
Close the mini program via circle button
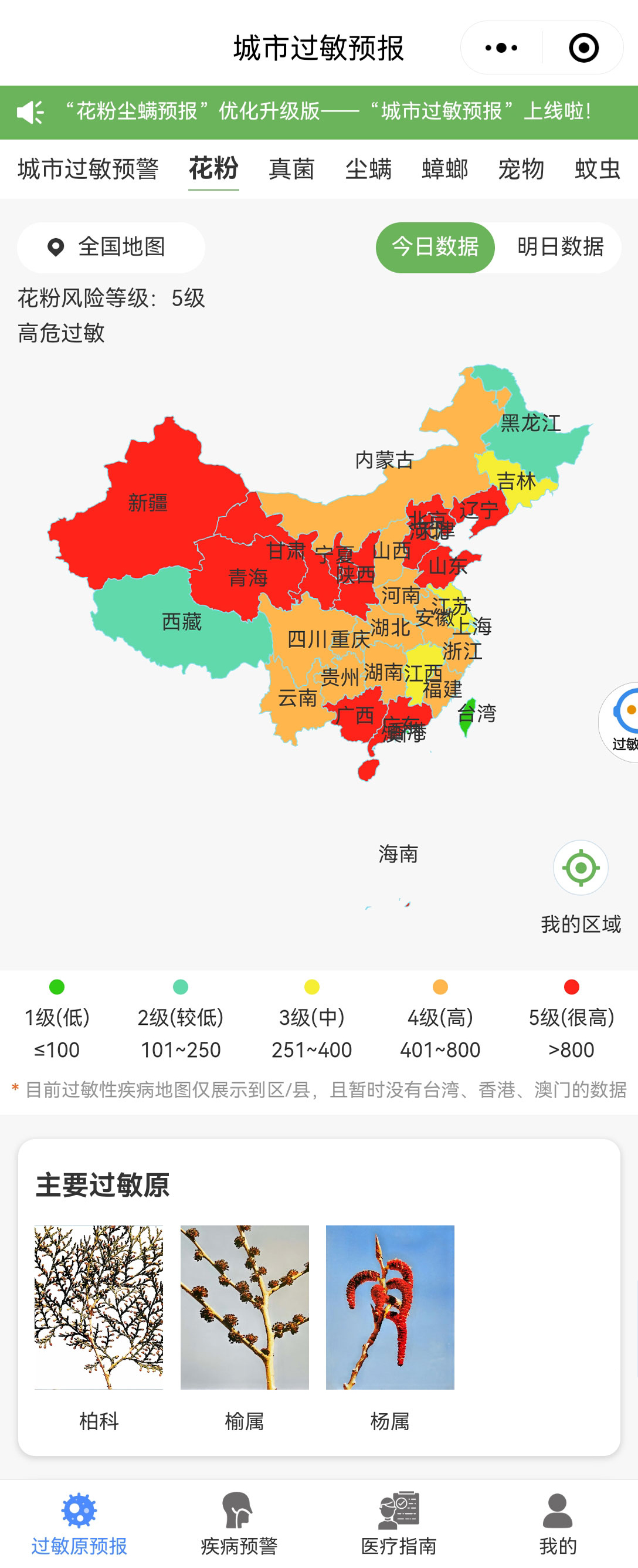coord(583,48)
